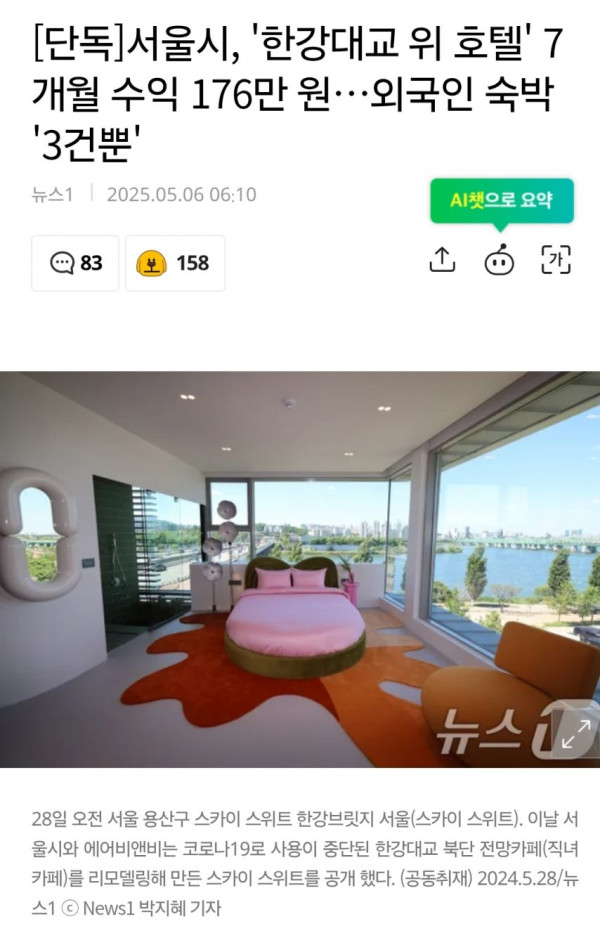Viewport: 600px width, 933px height.
Task: Share this article
Action: pyautogui.click(x=441, y=260)
